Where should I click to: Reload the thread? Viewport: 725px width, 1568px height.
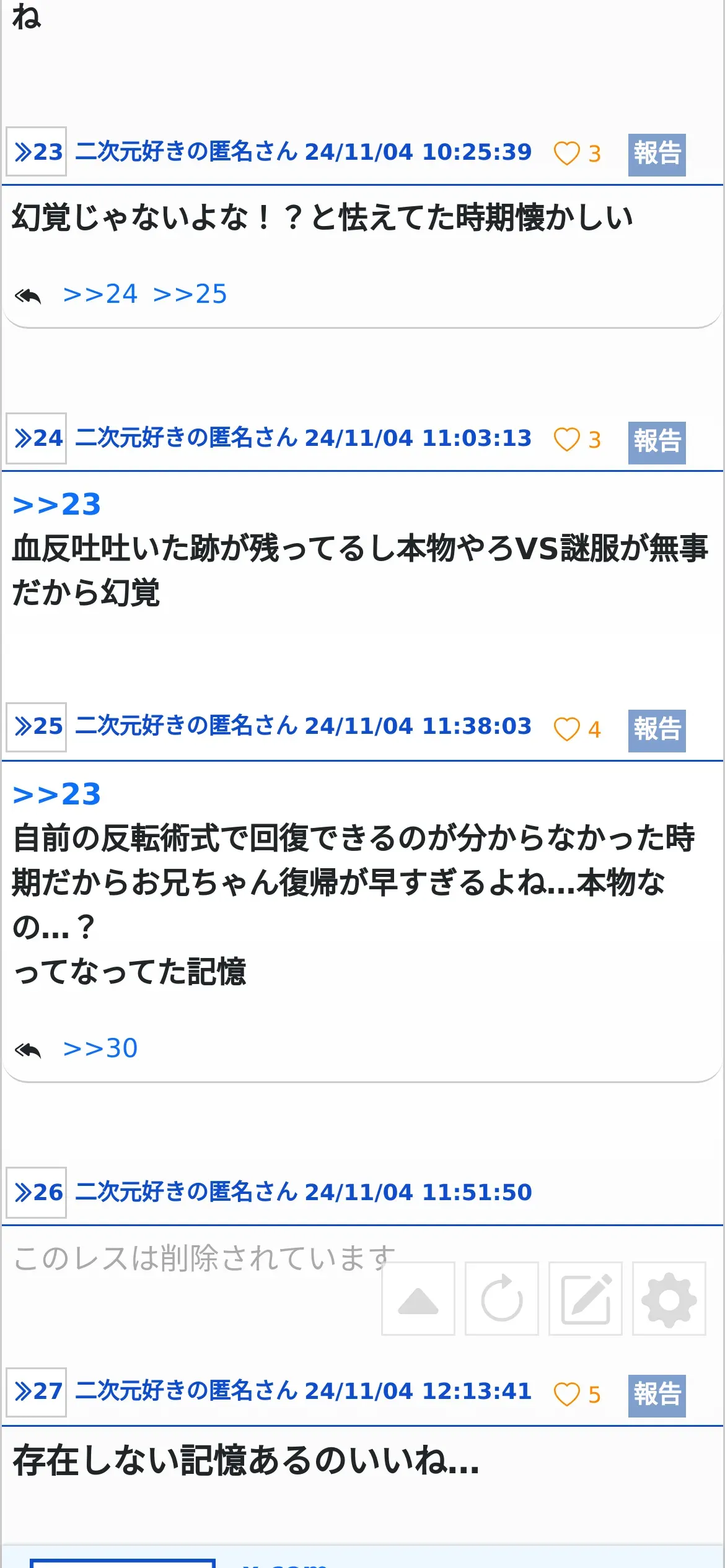(502, 1298)
